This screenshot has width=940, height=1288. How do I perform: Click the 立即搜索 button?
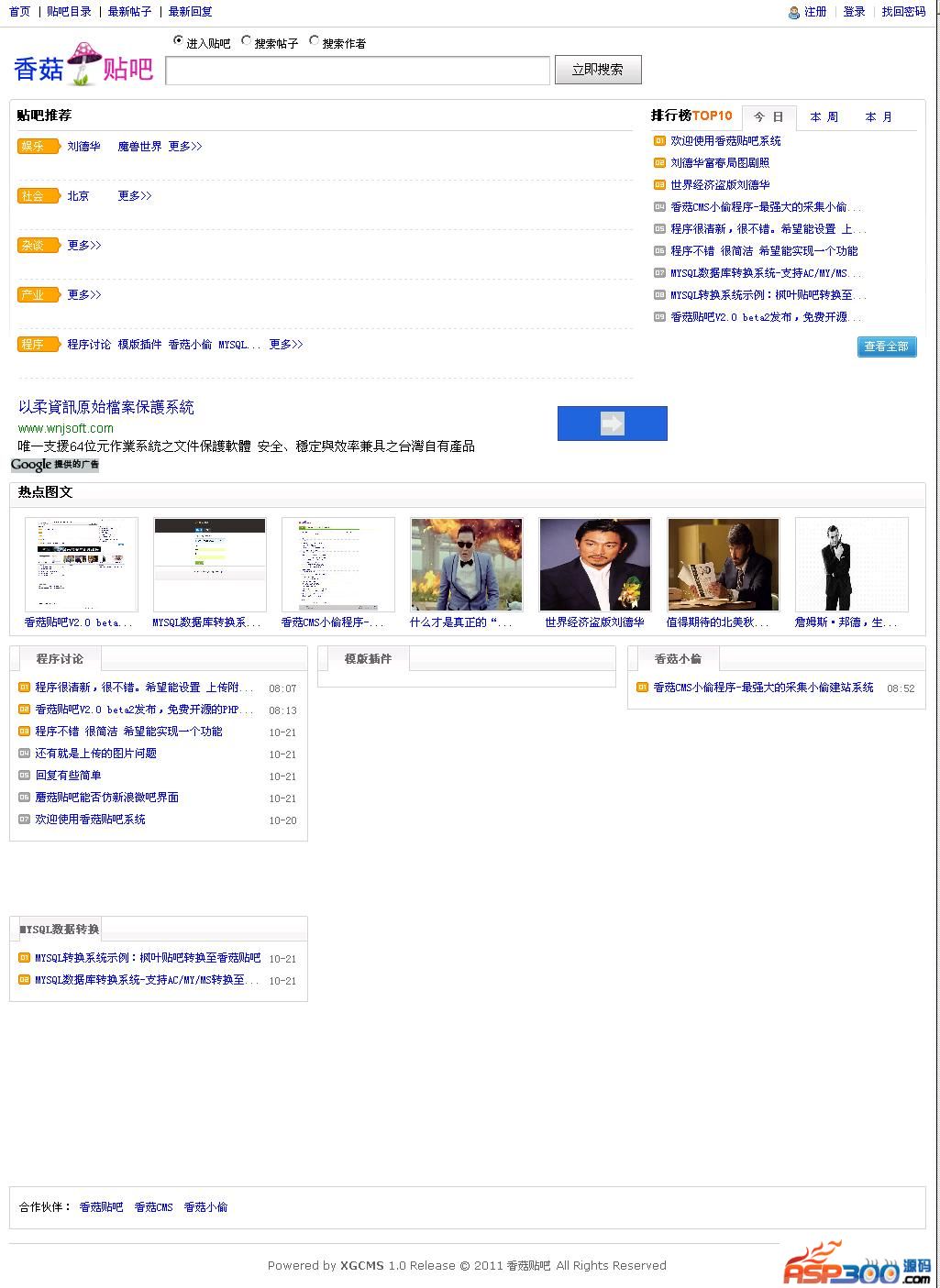[597, 70]
